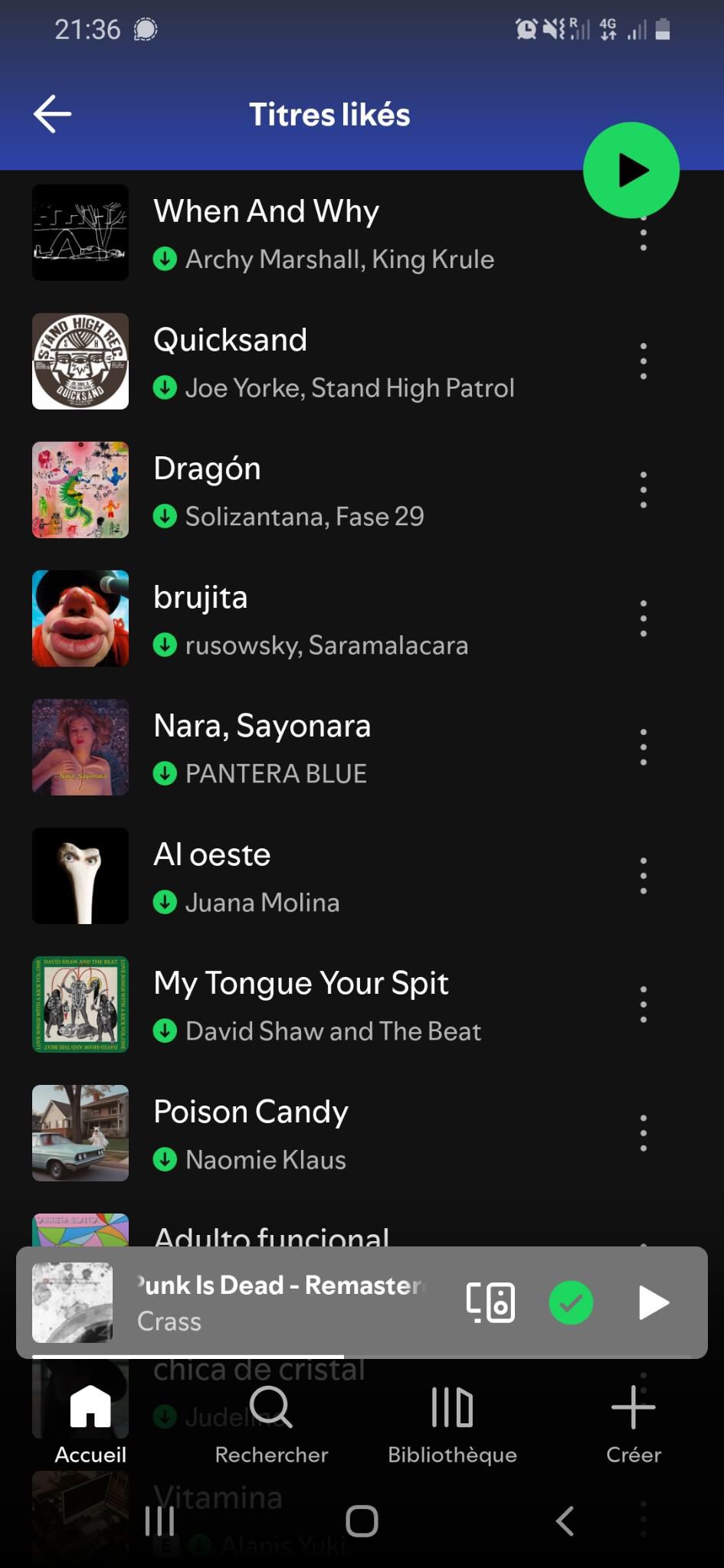
Task: Go back from Titres likés
Action: point(52,114)
